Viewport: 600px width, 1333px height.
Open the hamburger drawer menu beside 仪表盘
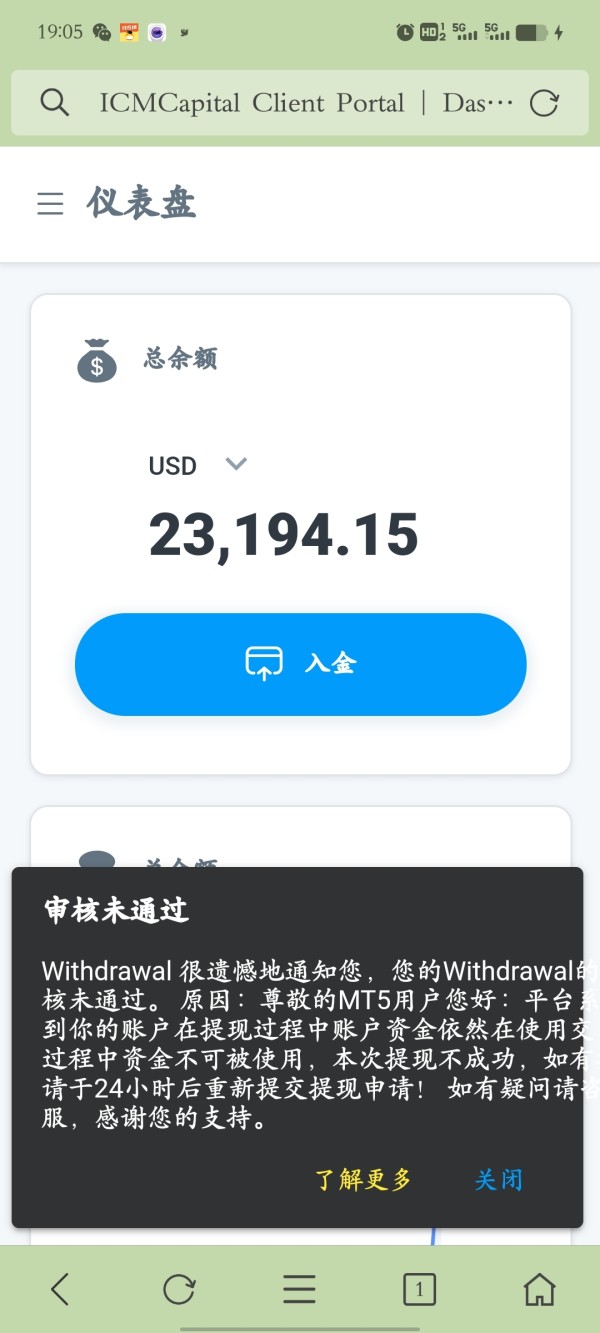click(50, 204)
